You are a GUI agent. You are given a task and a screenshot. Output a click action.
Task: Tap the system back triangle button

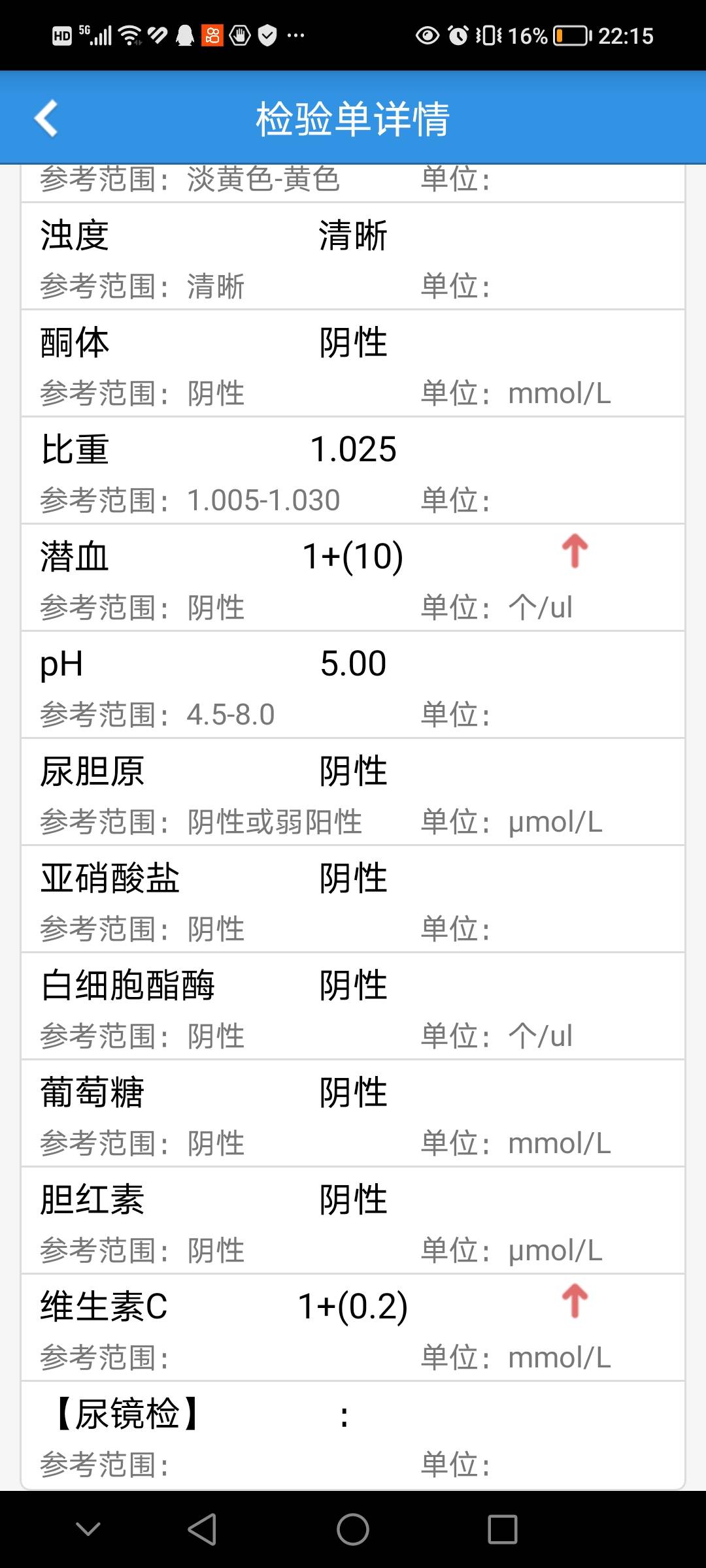202,1529
